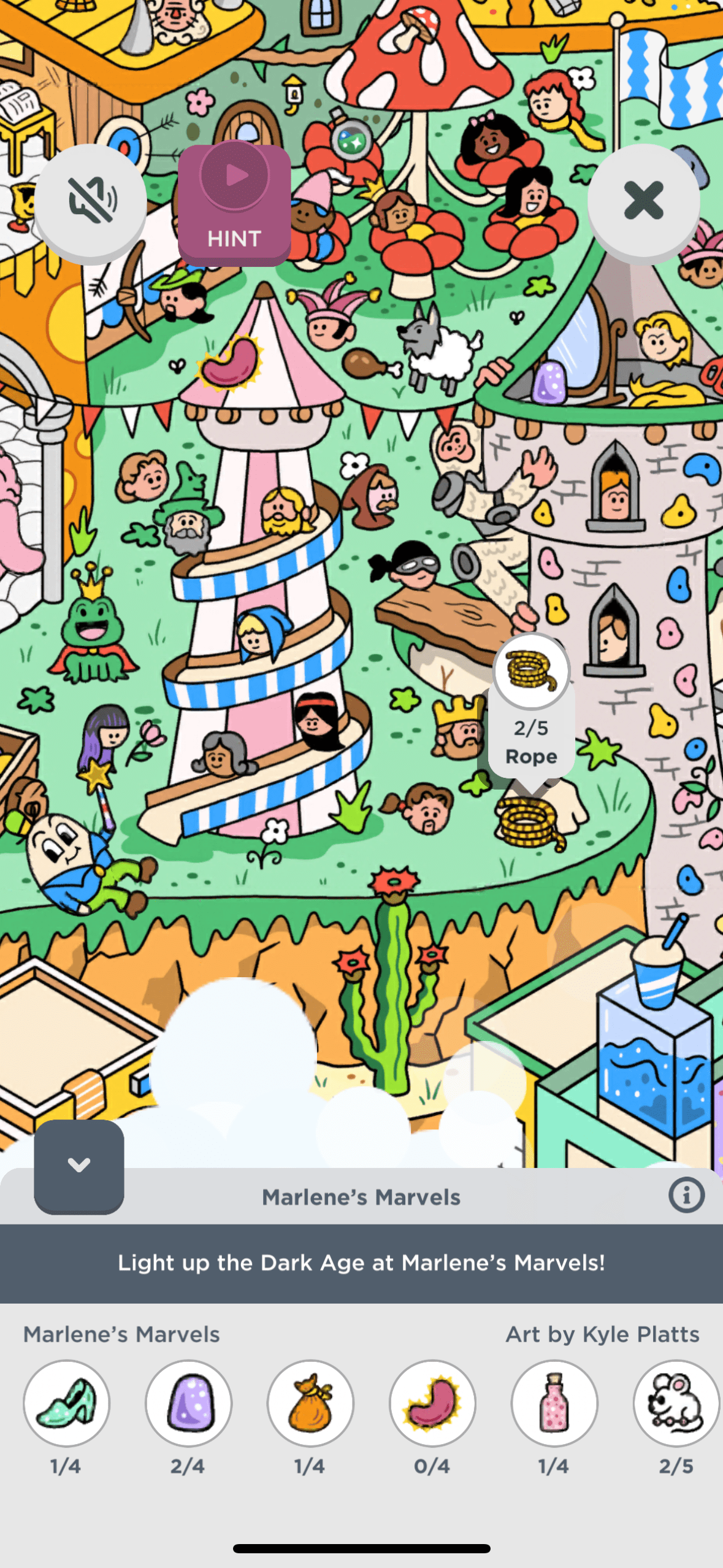Tap the purple gemstone on the balcony
Viewport: 723px width, 1568px height.
point(549,382)
